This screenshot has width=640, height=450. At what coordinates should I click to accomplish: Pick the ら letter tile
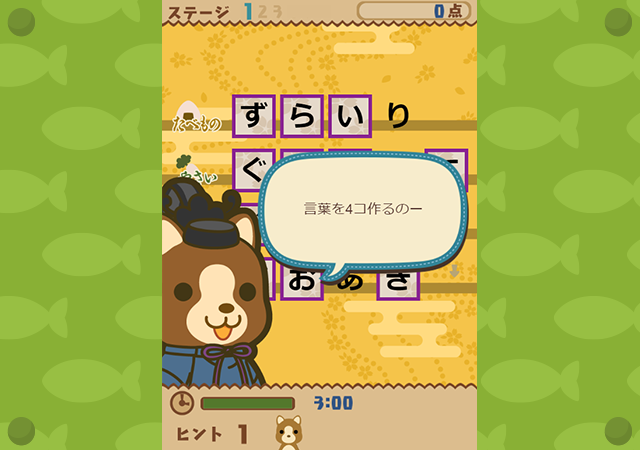tap(302, 116)
